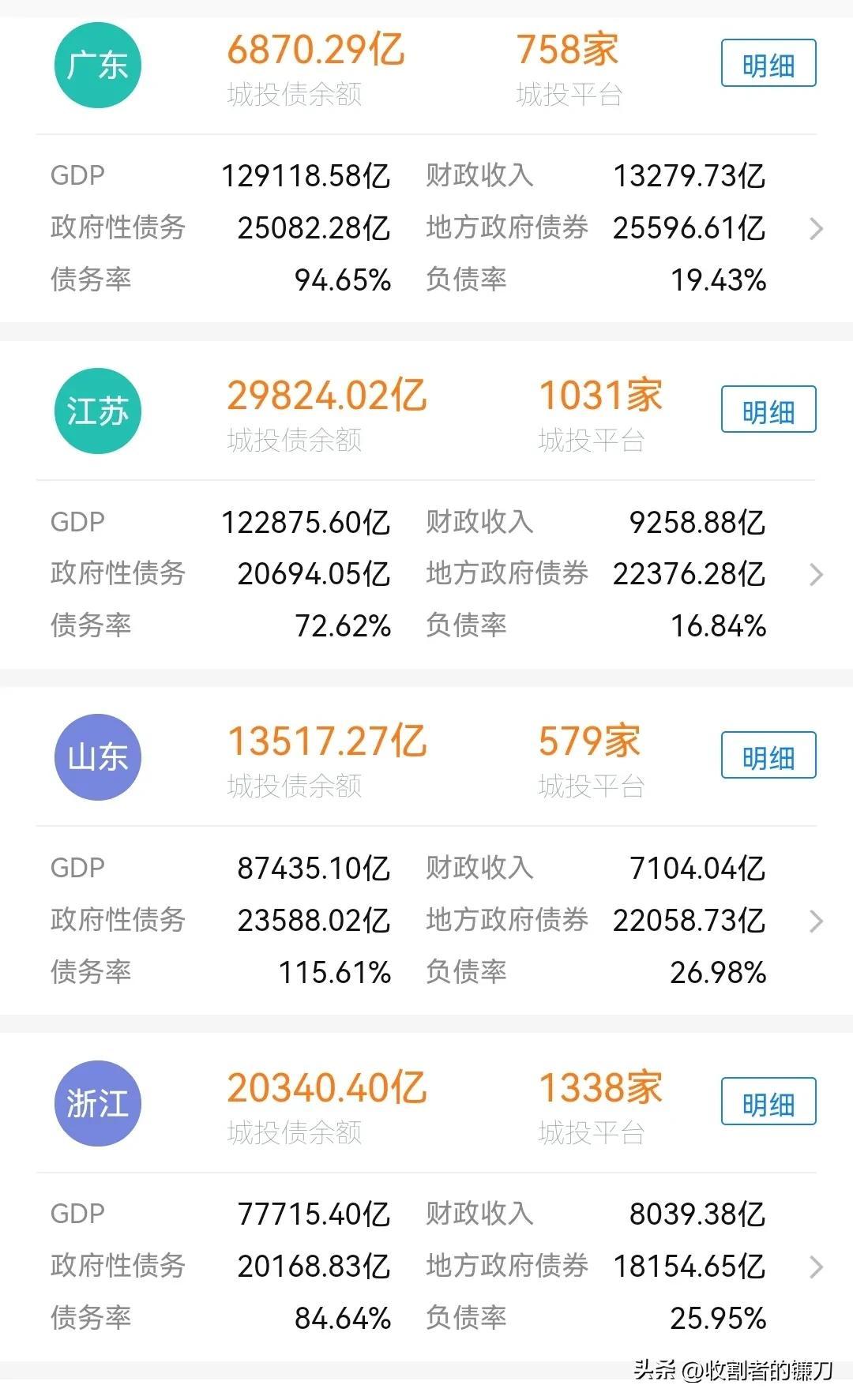Screen dimensions: 853x1400
Task: Click 29824.02亿 城投债余额 for 江苏
Action: pos(326,395)
